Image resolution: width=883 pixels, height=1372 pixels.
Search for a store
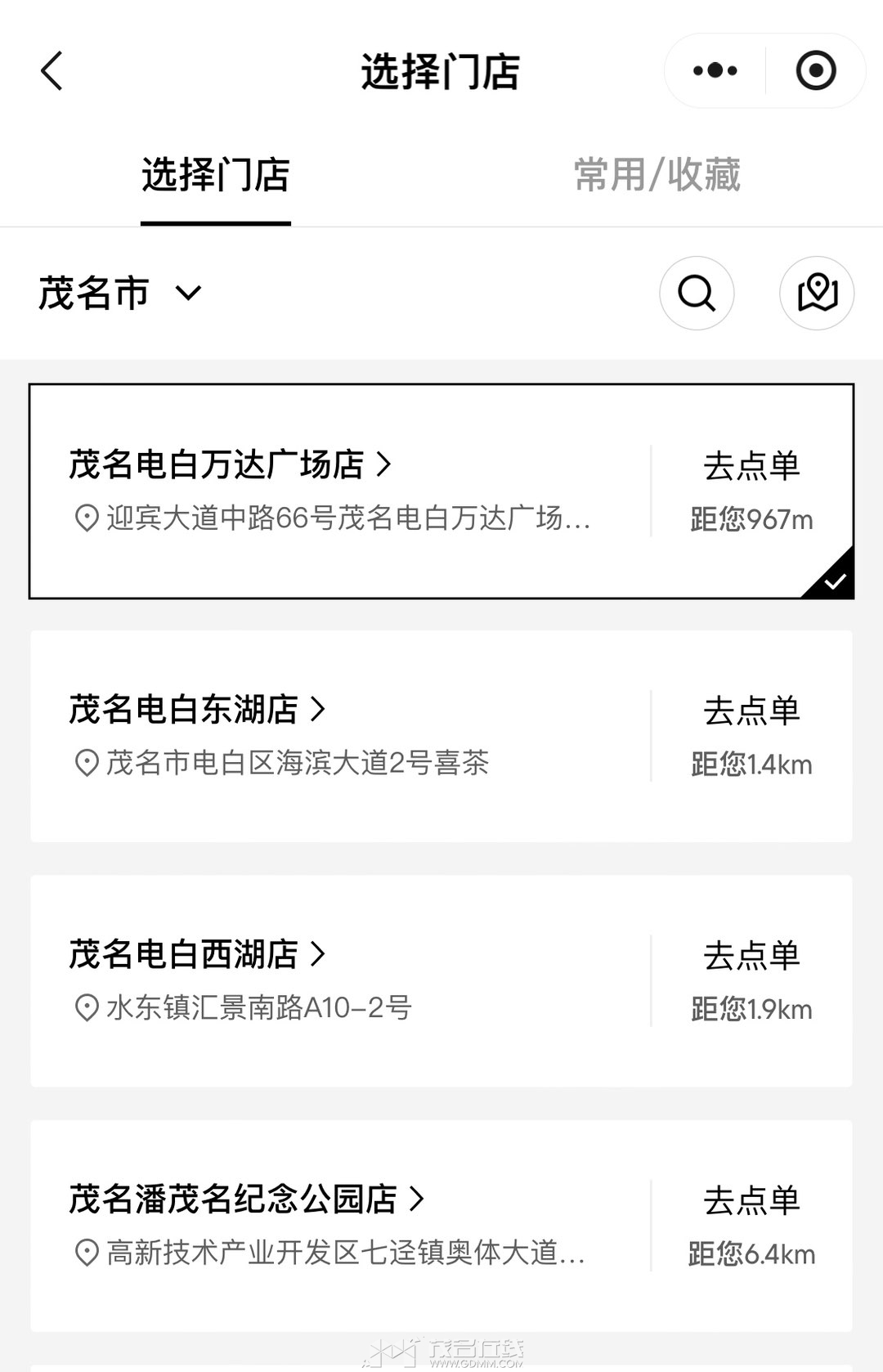click(x=697, y=294)
